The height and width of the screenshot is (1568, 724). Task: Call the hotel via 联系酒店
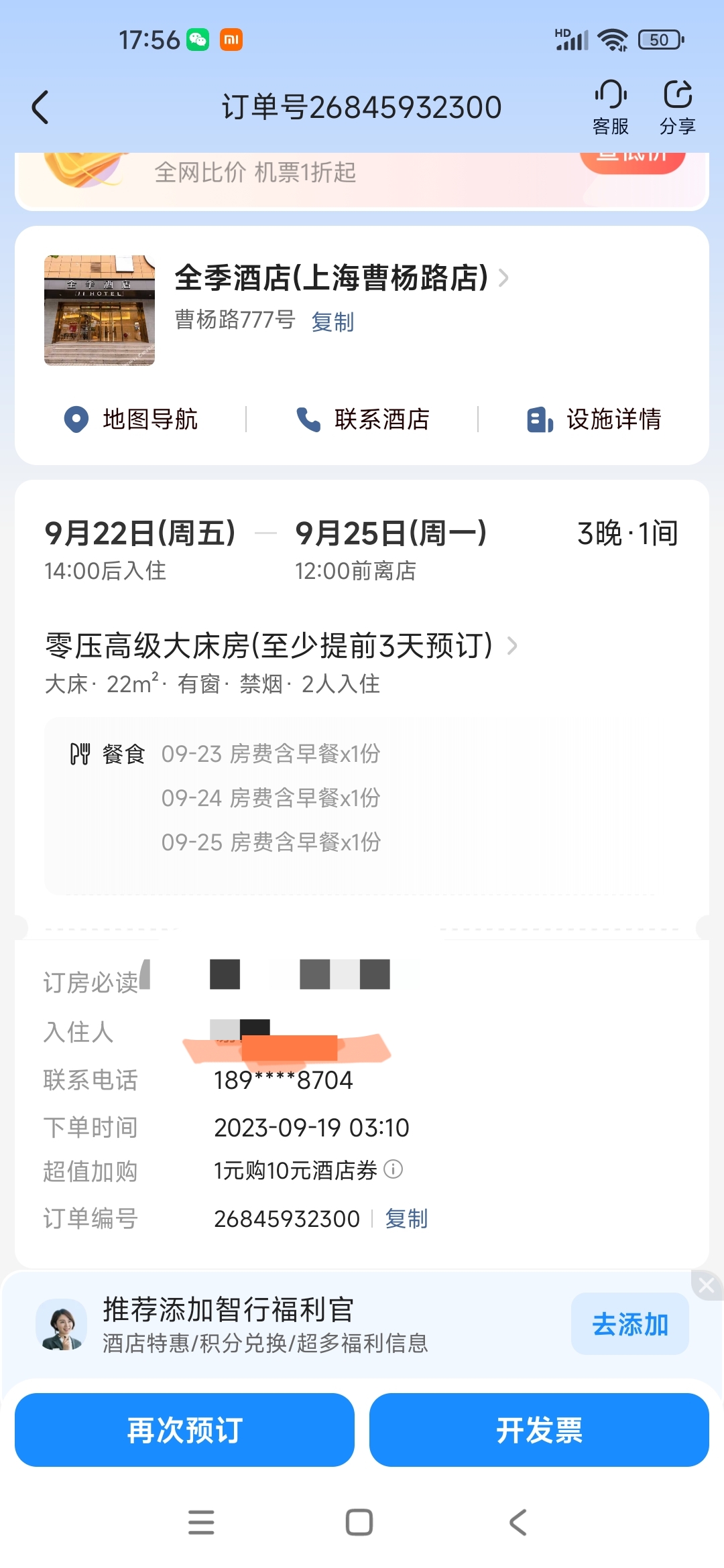point(363,419)
